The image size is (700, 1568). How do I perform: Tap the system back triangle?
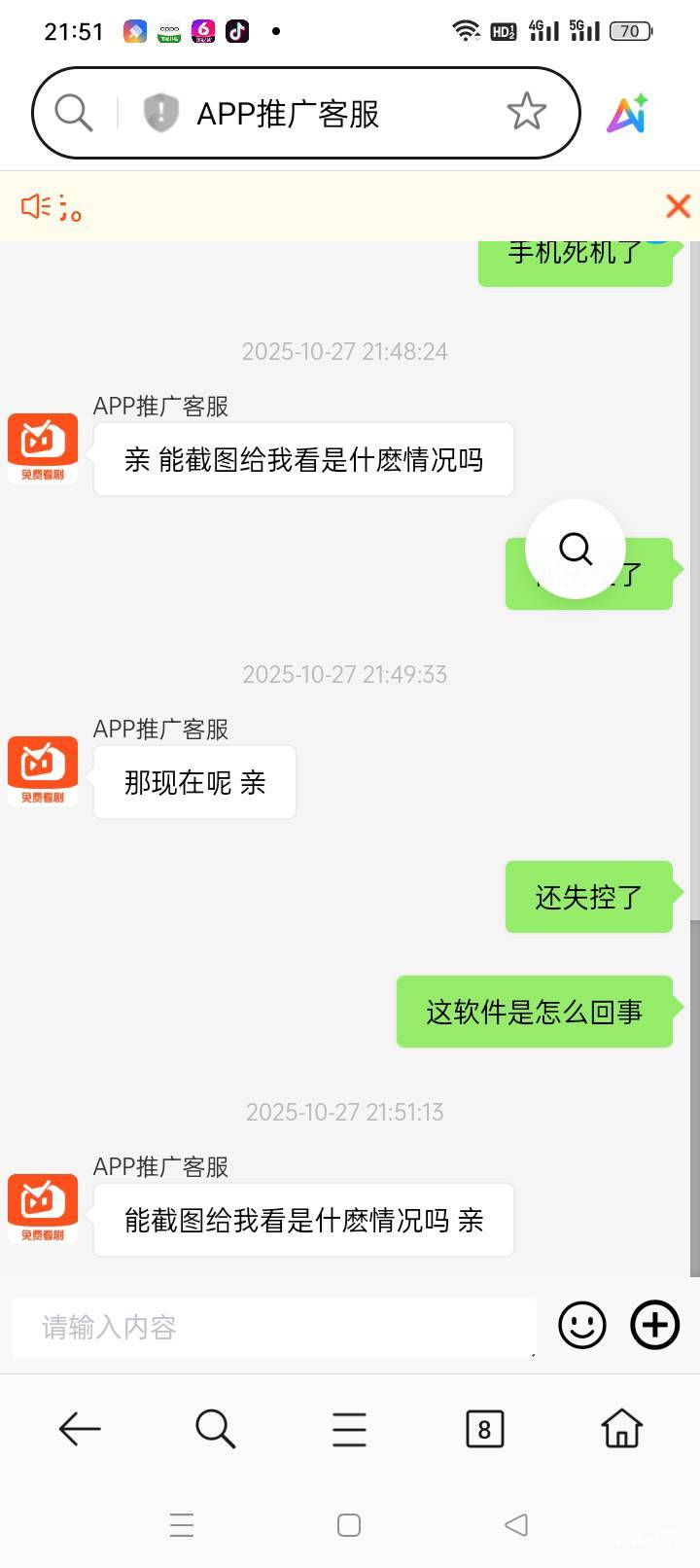pyautogui.click(x=516, y=1524)
